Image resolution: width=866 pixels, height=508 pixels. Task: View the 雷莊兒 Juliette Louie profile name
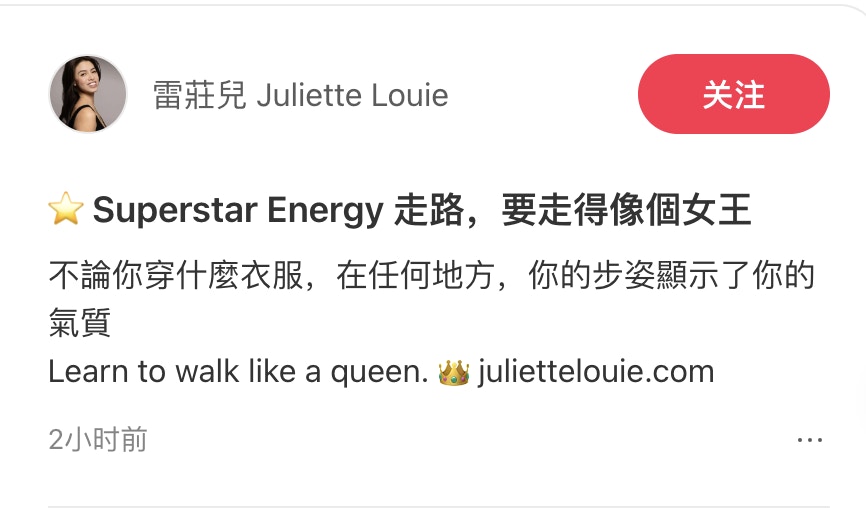[300, 95]
